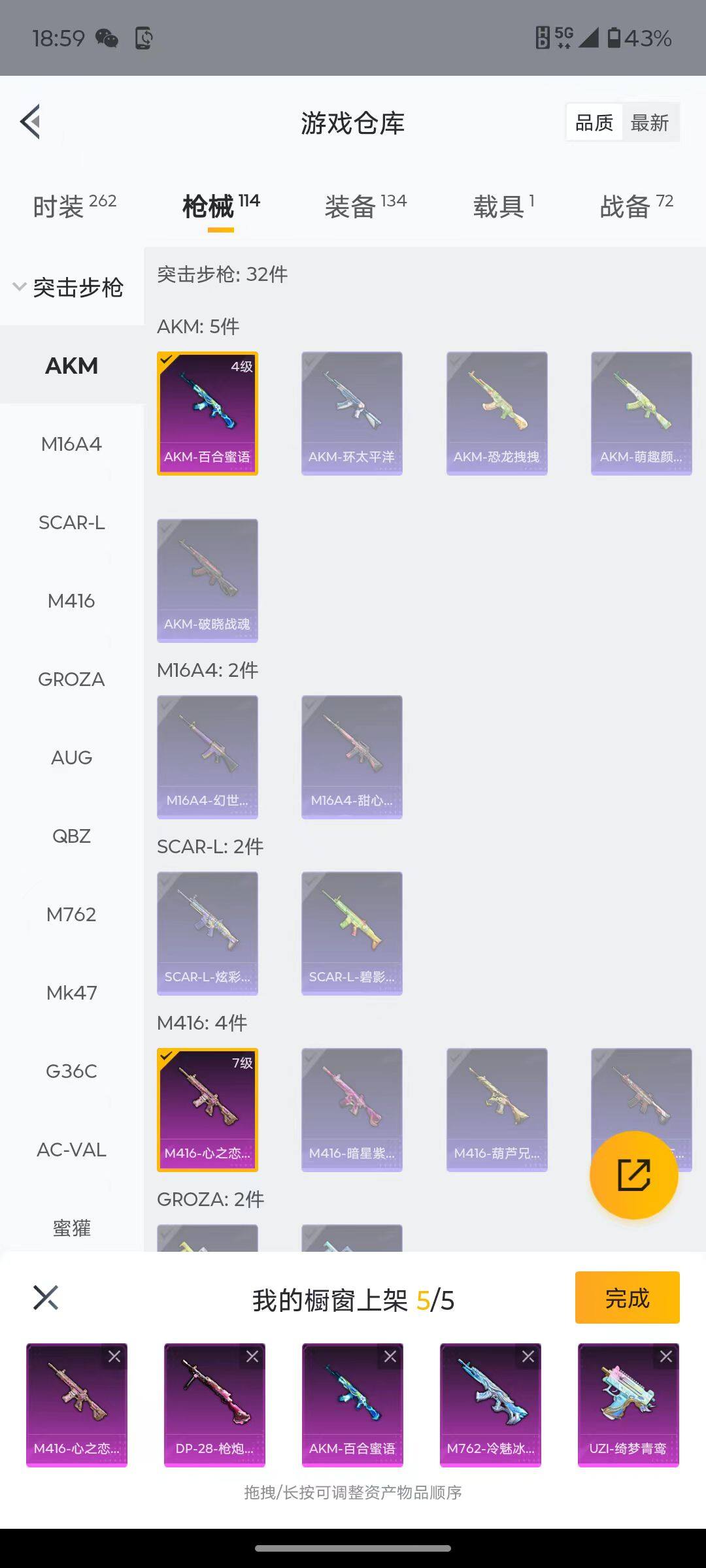The image size is (706, 1568).
Task: Remove DP-28 from the showcase
Action: coord(252,1357)
